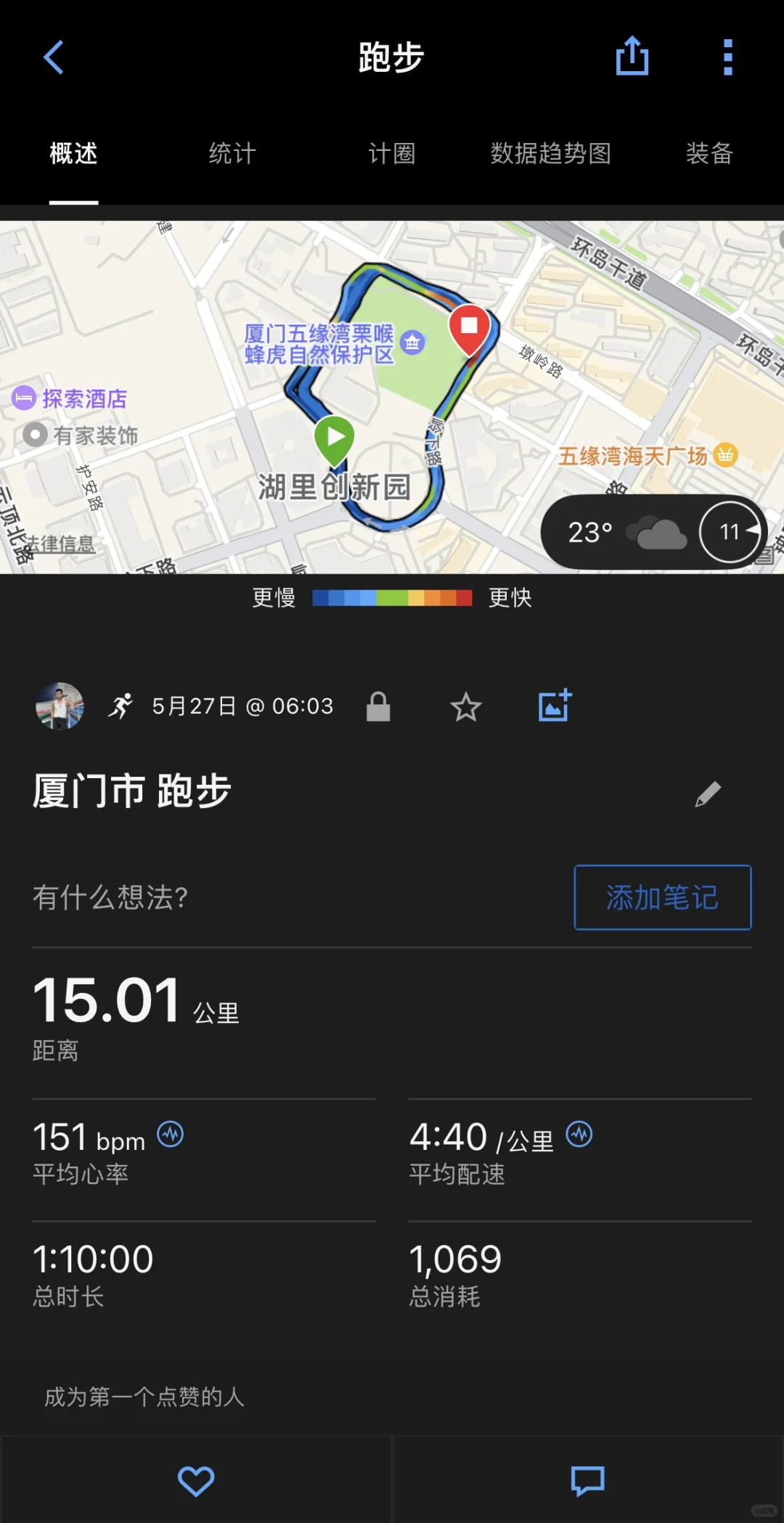This screenshot has width=784, height=1523.
Task: Edit the activity title 厦门市 跑步
Action: 708,794
